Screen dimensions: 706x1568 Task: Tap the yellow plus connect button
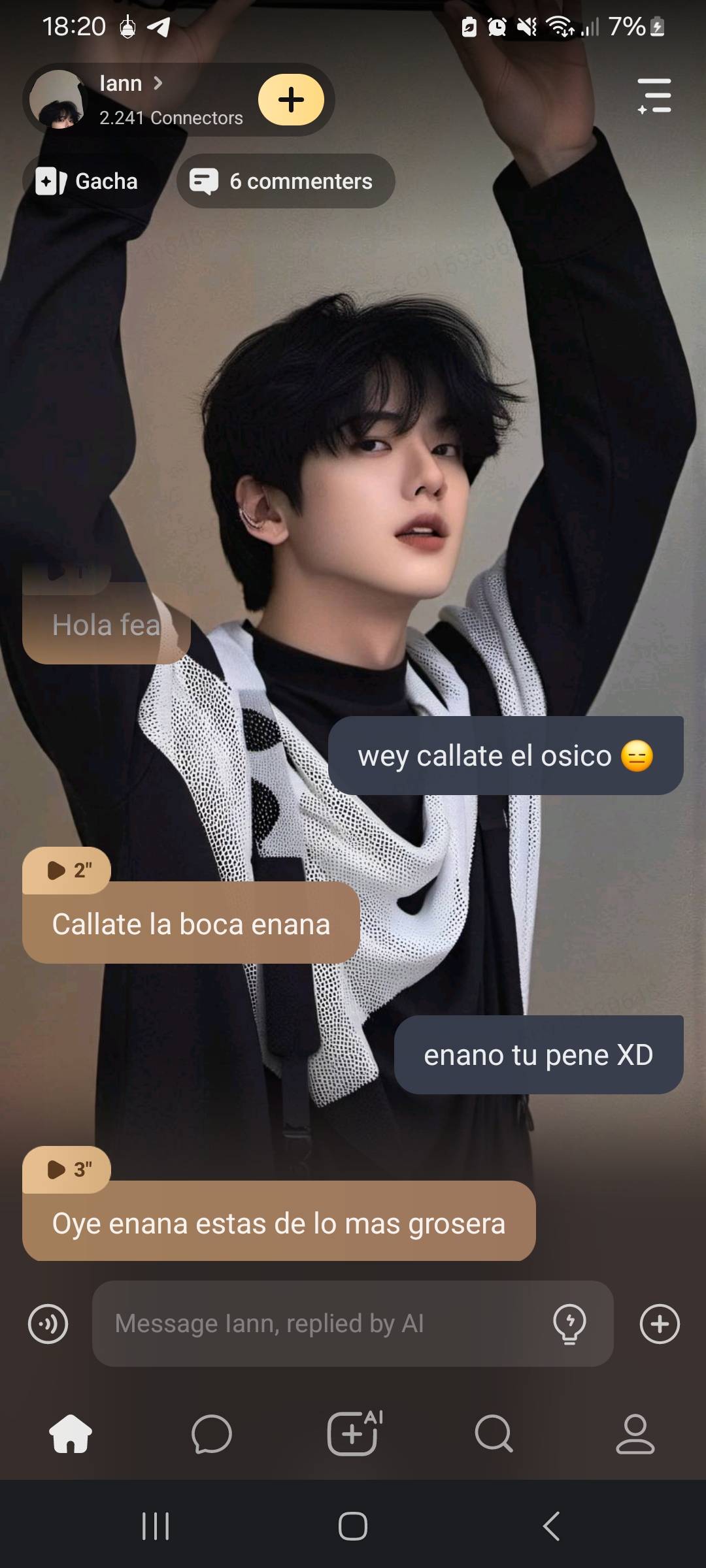point(291,100)
